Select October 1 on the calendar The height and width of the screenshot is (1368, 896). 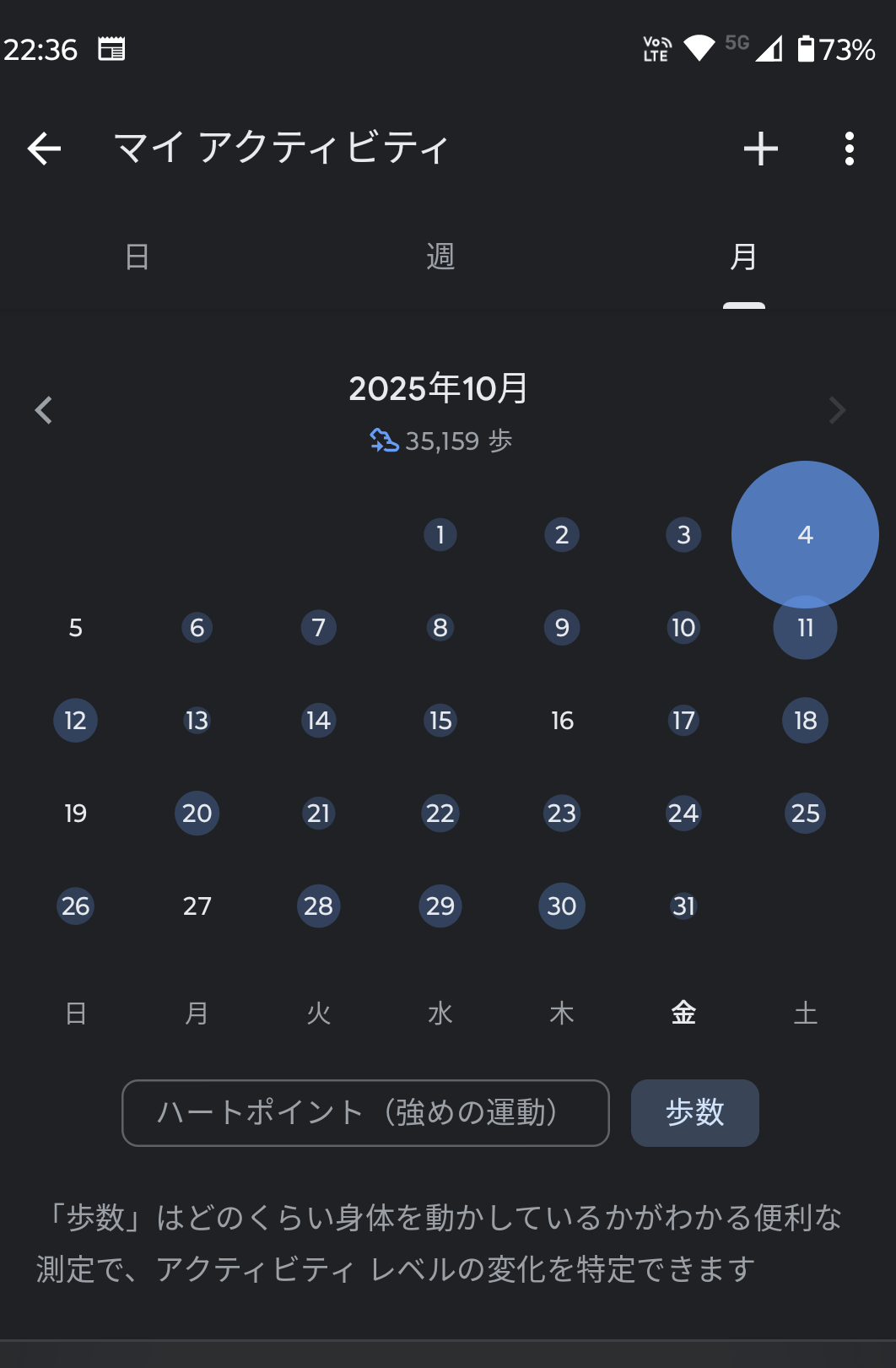[440, 534]
